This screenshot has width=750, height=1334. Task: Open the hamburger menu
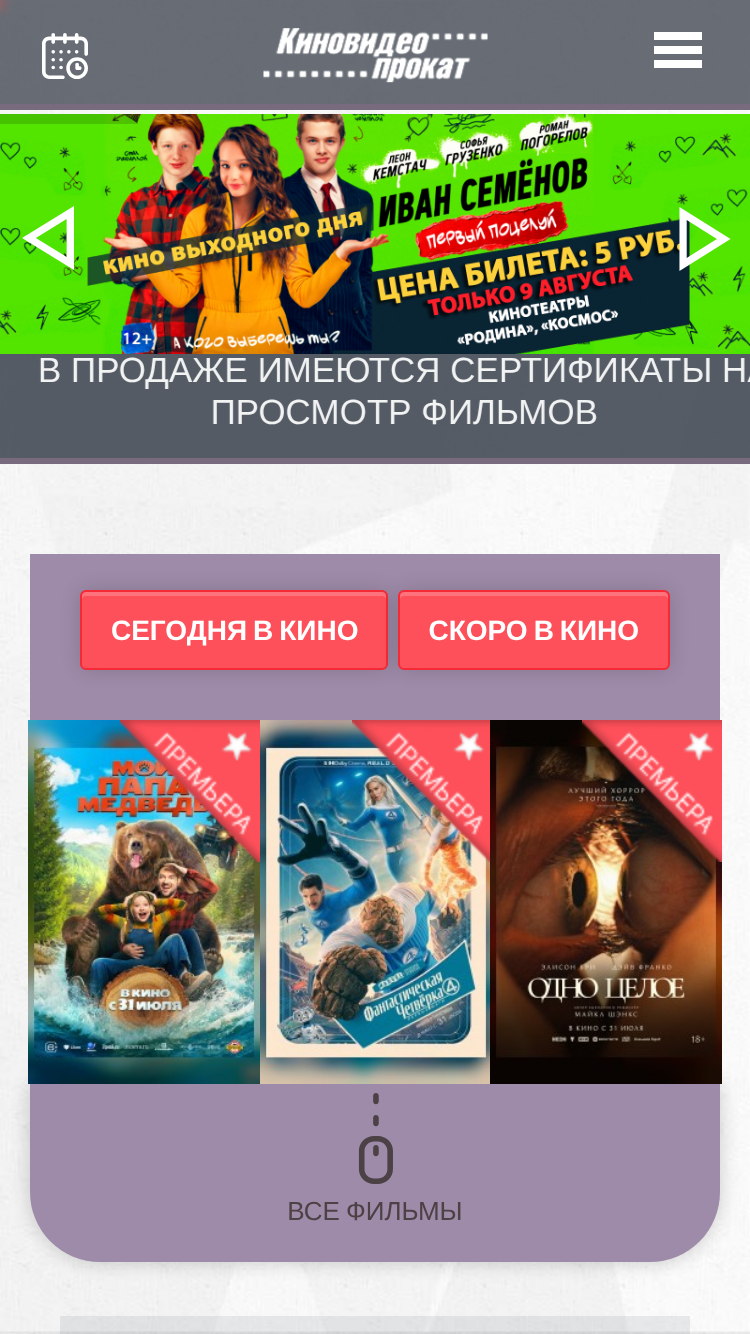coord(678,50)
